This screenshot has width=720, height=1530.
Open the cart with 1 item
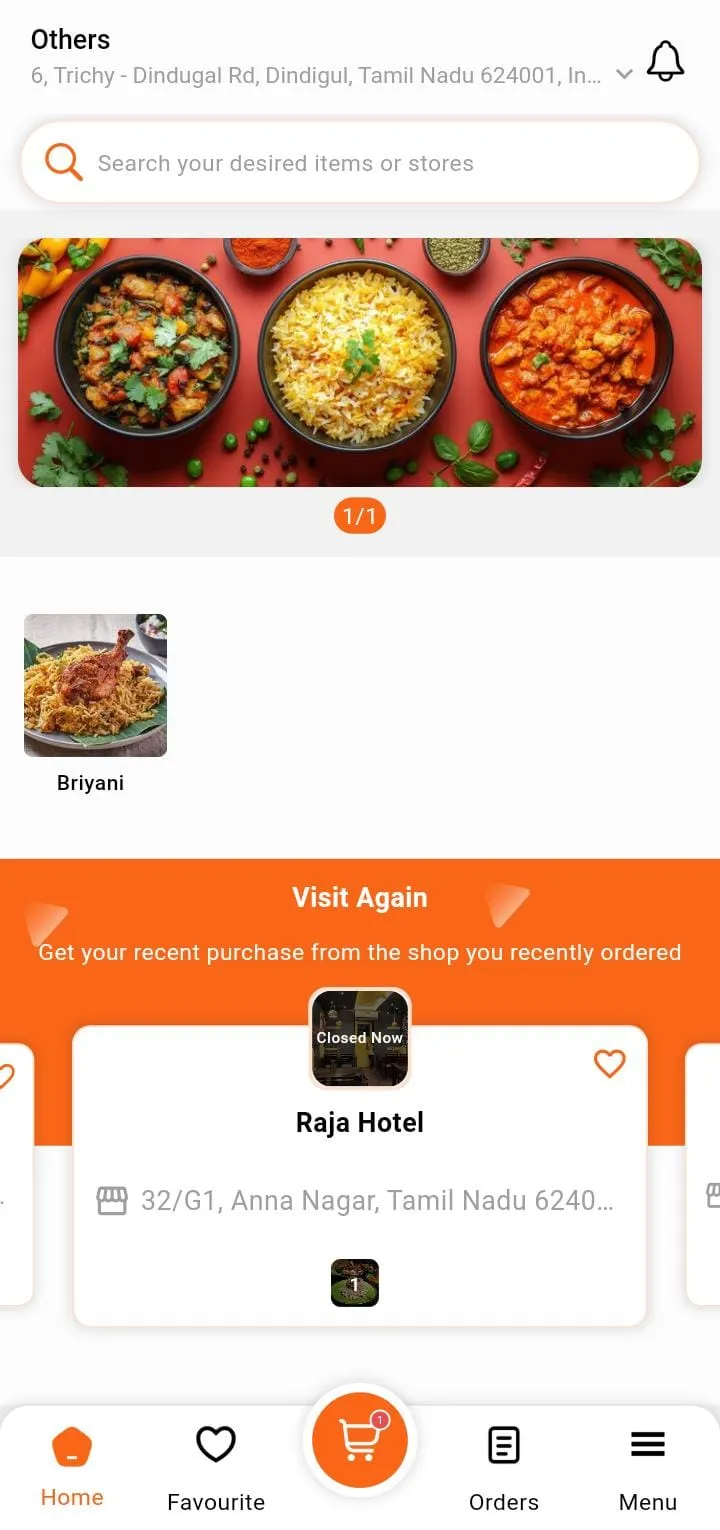click(x=360, y=1438)
